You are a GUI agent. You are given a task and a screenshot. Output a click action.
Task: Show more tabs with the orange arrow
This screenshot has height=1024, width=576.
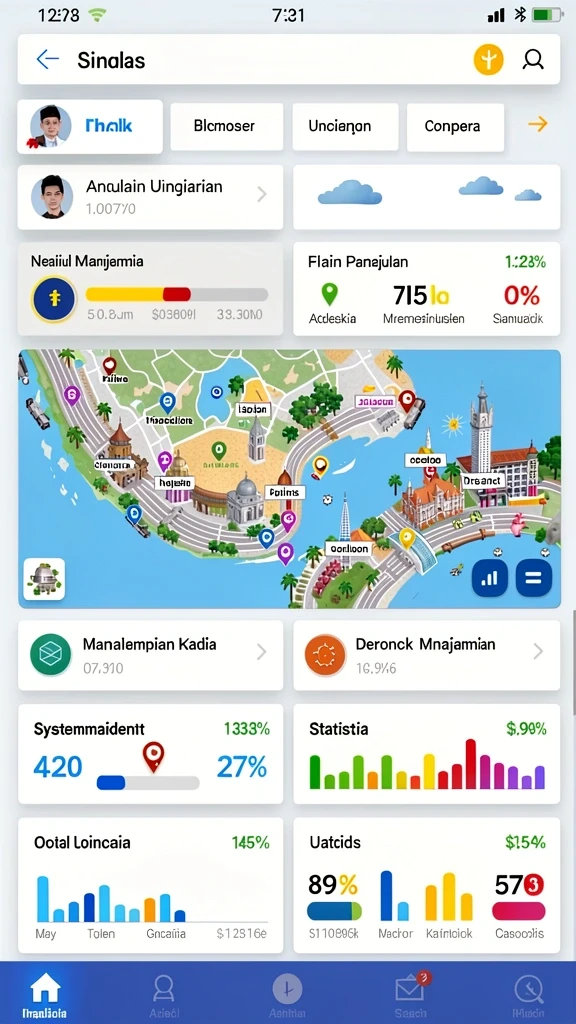pos(537,124)
